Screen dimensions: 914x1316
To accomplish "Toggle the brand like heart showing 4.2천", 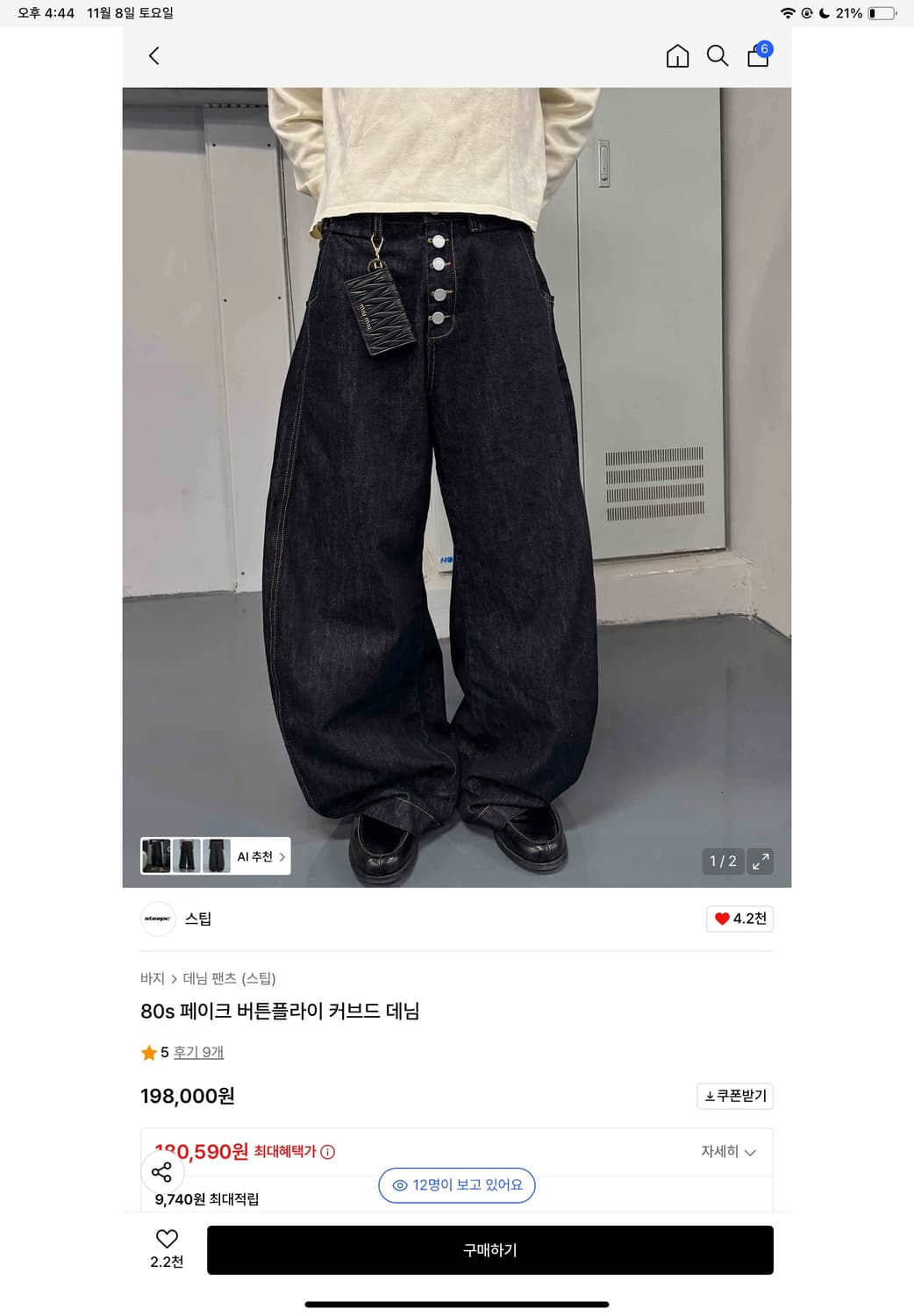I will click(x=739, y=919).
